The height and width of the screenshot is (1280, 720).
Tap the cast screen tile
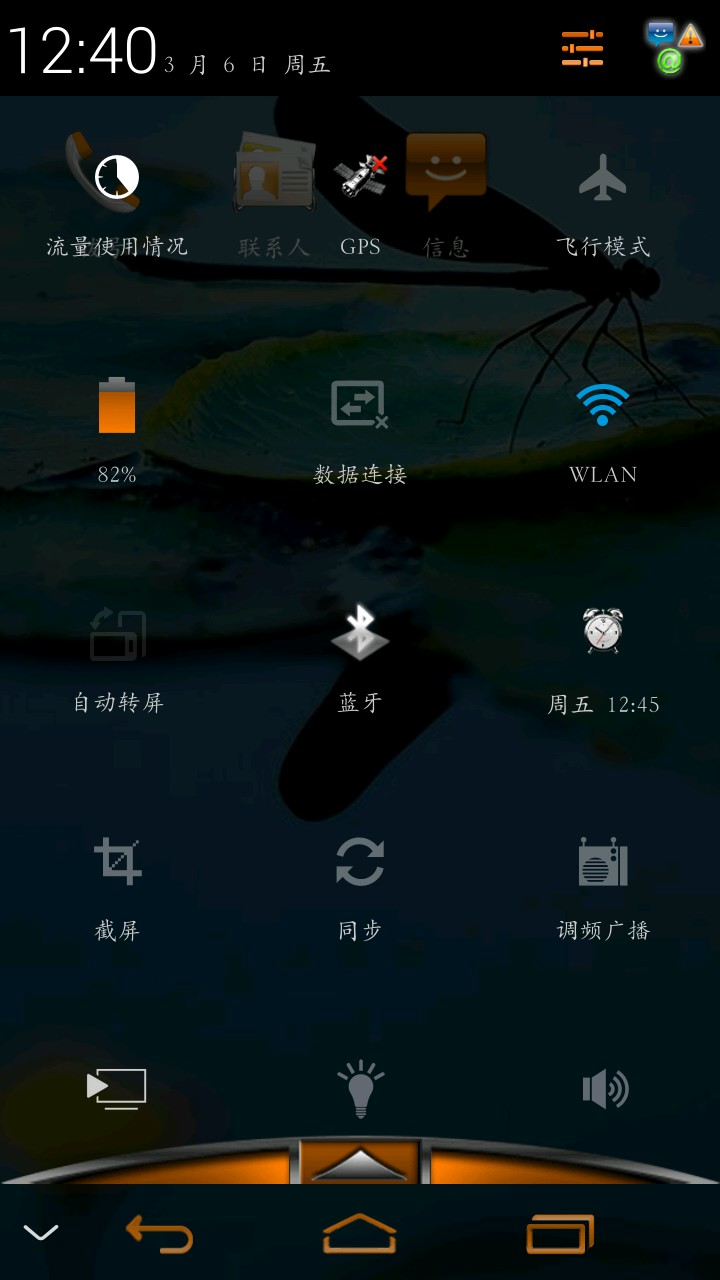[117, 1089]
